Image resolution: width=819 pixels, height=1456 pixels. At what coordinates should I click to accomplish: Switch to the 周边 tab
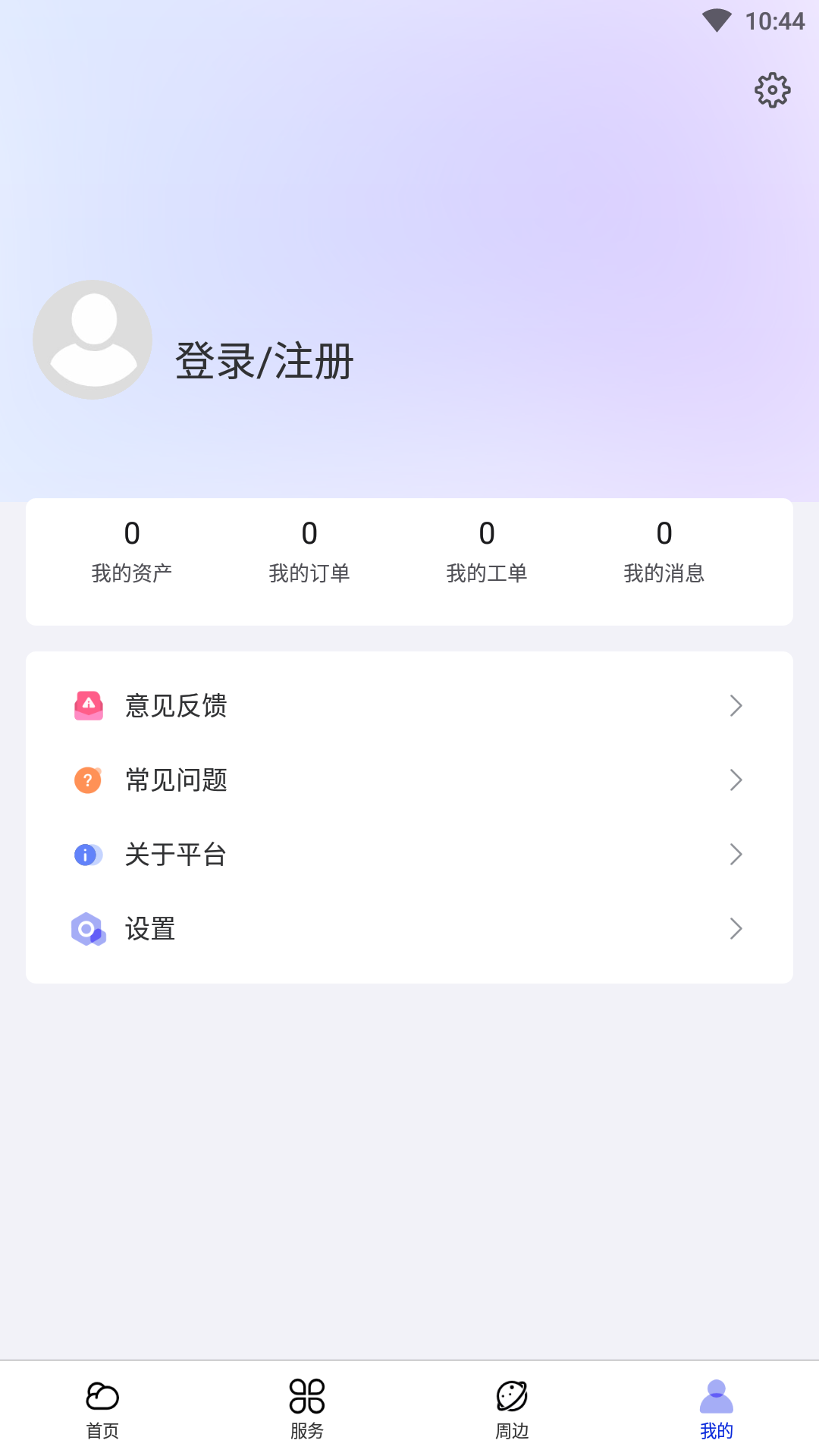tap(512, 1408)
